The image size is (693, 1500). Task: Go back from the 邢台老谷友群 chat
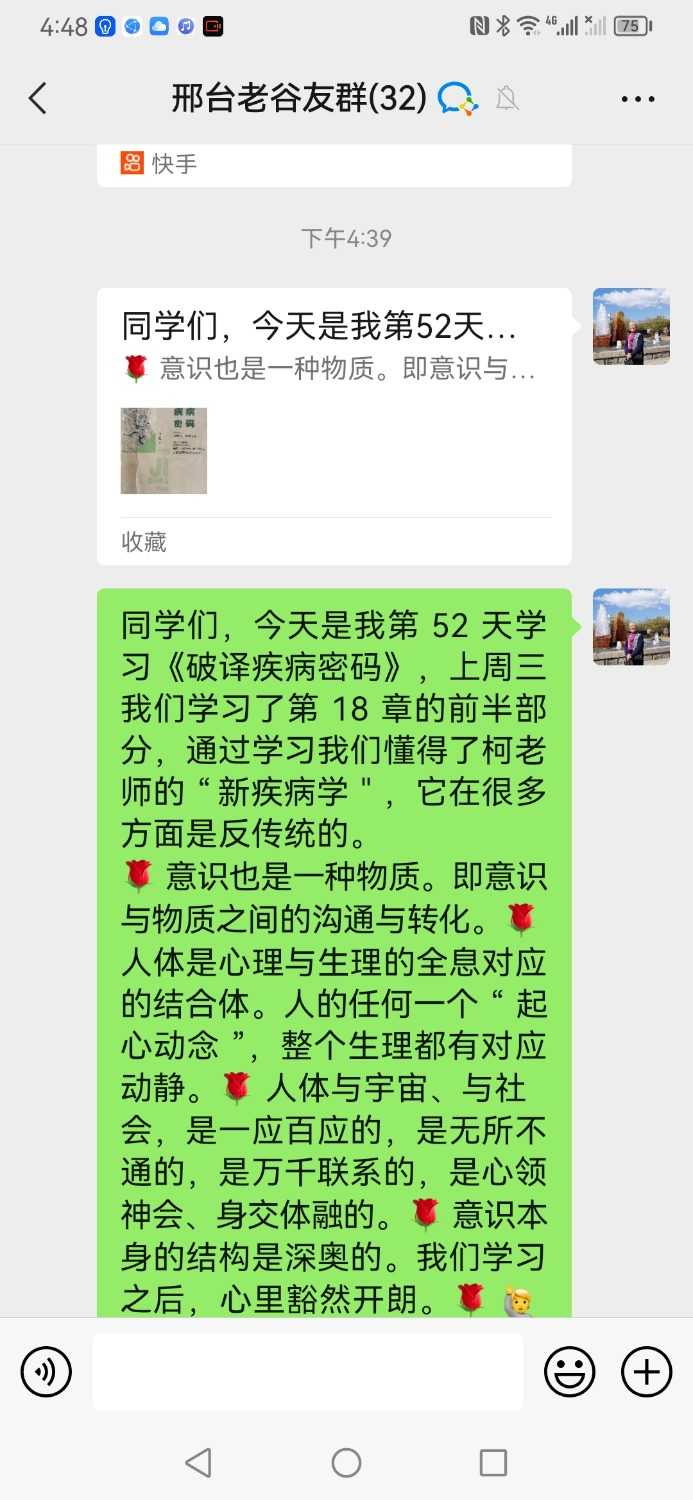(x=38, y=98)
